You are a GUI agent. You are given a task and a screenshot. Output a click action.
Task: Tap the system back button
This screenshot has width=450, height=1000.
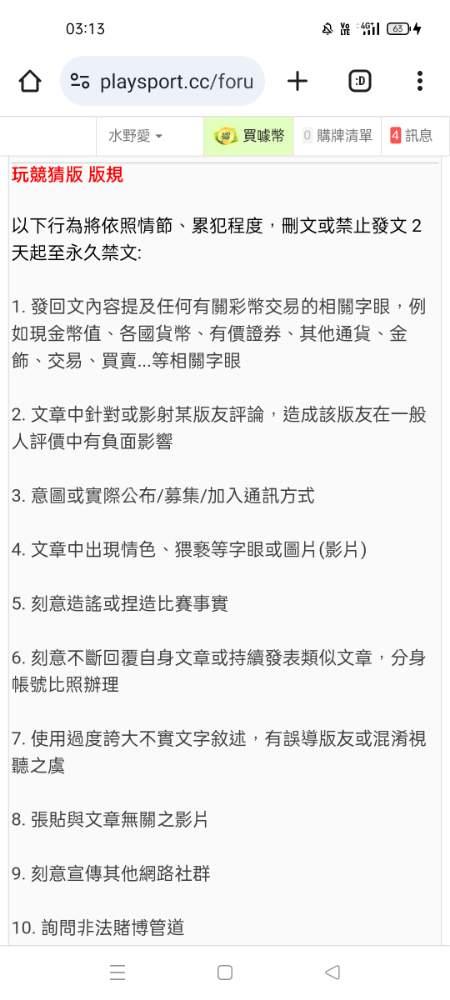pyautogui.click(x=332, y=972)
